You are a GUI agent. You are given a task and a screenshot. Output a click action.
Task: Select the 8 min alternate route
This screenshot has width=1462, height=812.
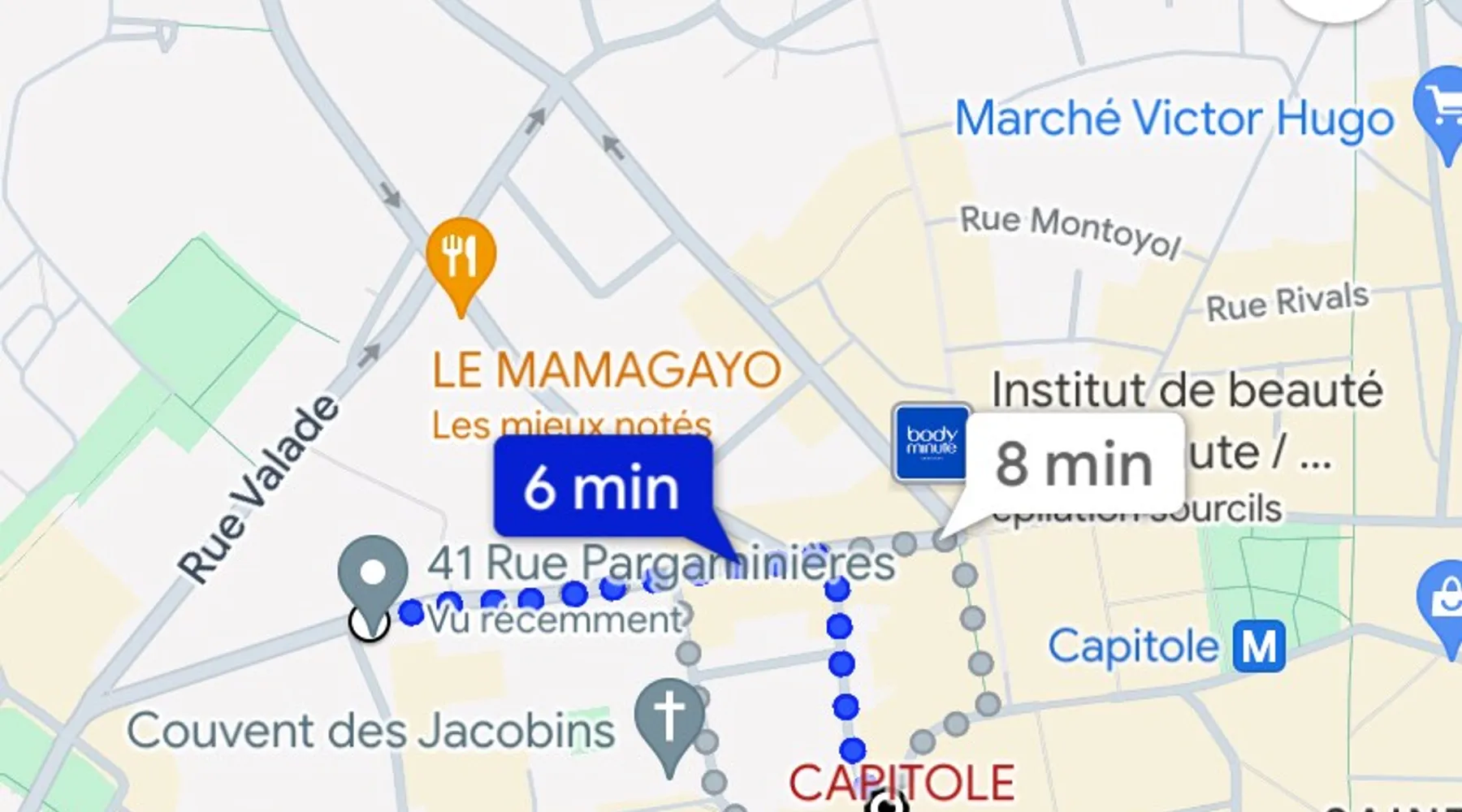1074,463
